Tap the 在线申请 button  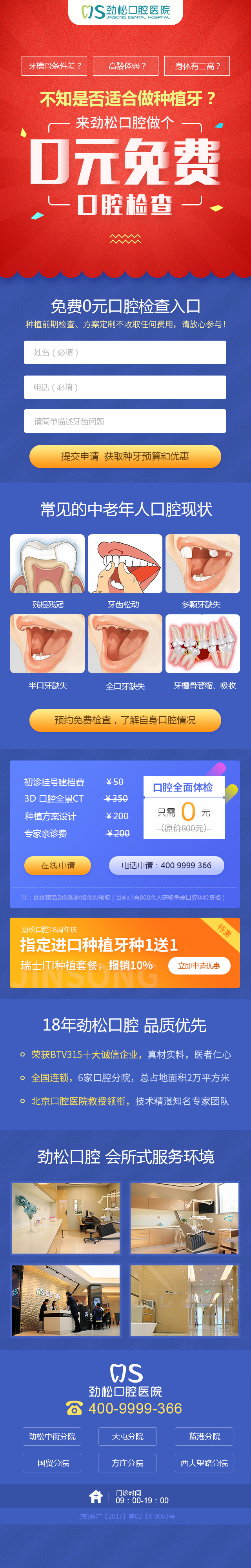(x=58, y=865)
